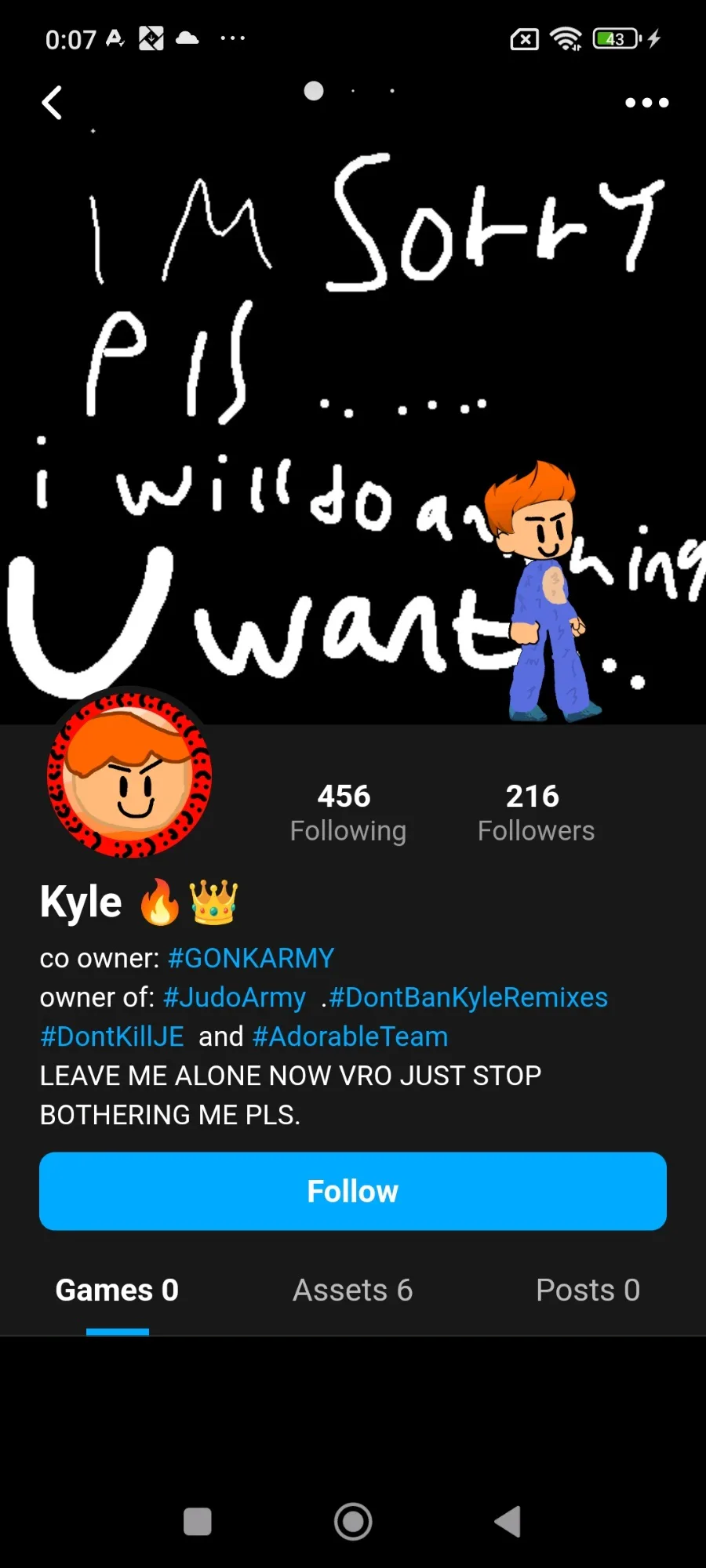Image resolution: width=706 pixels, height=1568 pixels.
Task: View the 216 Followers list
Action: (536, 813)
